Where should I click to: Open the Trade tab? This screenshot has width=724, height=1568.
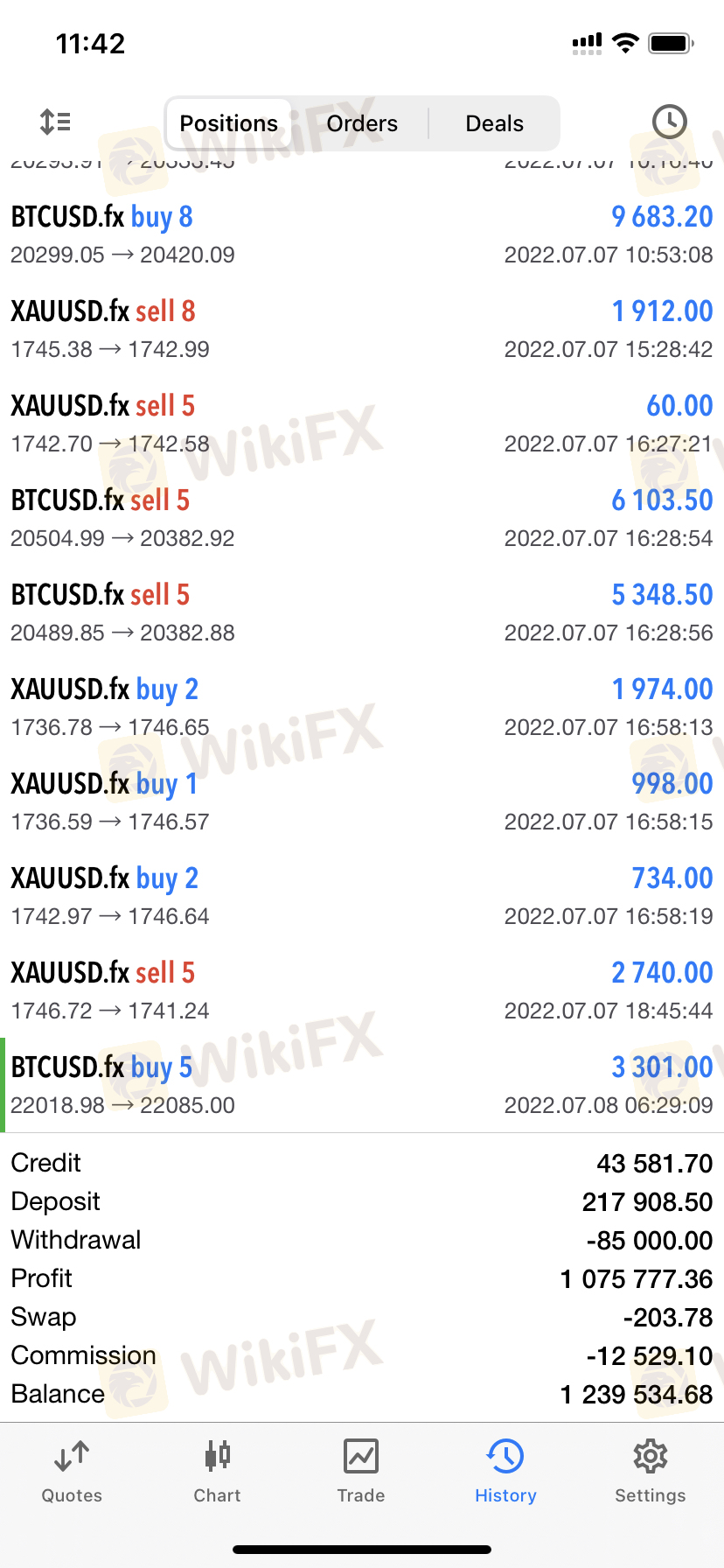(x=361, y=1472)
